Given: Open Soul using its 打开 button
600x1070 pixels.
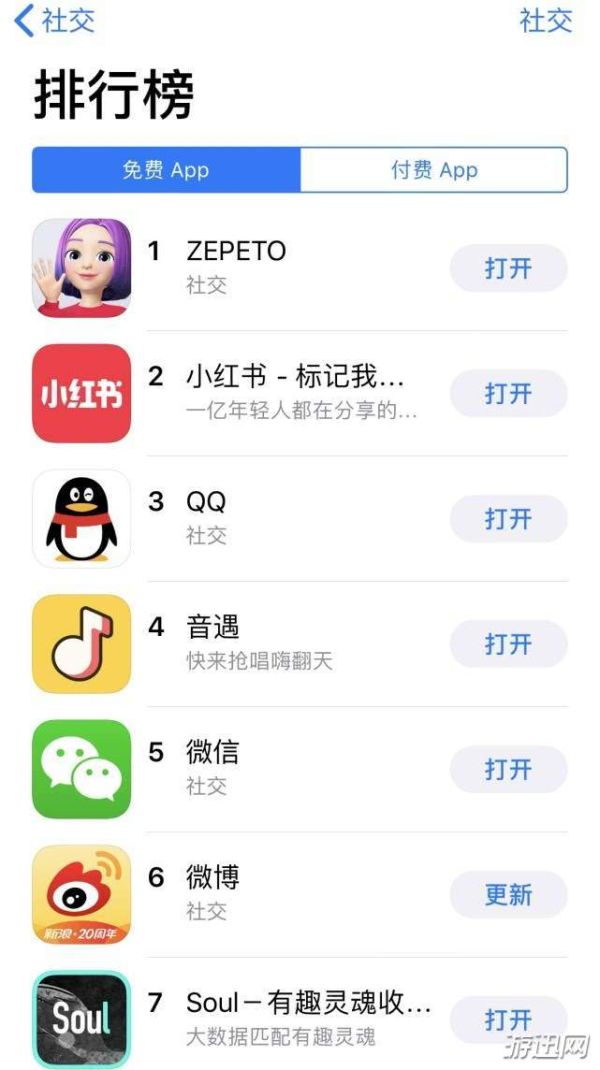Looking at the screenshot, I should click(x=508, y=1019).
